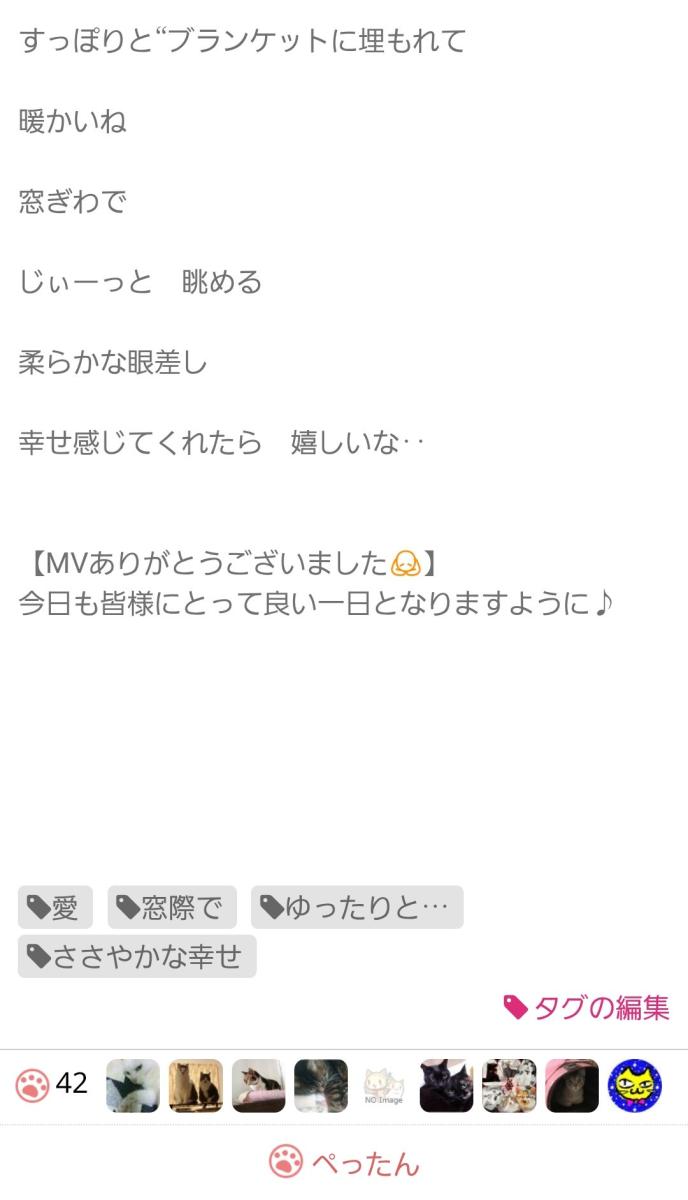Open the 愛 tag
Screen dimensions: 688x1200
tap(55, 908)
